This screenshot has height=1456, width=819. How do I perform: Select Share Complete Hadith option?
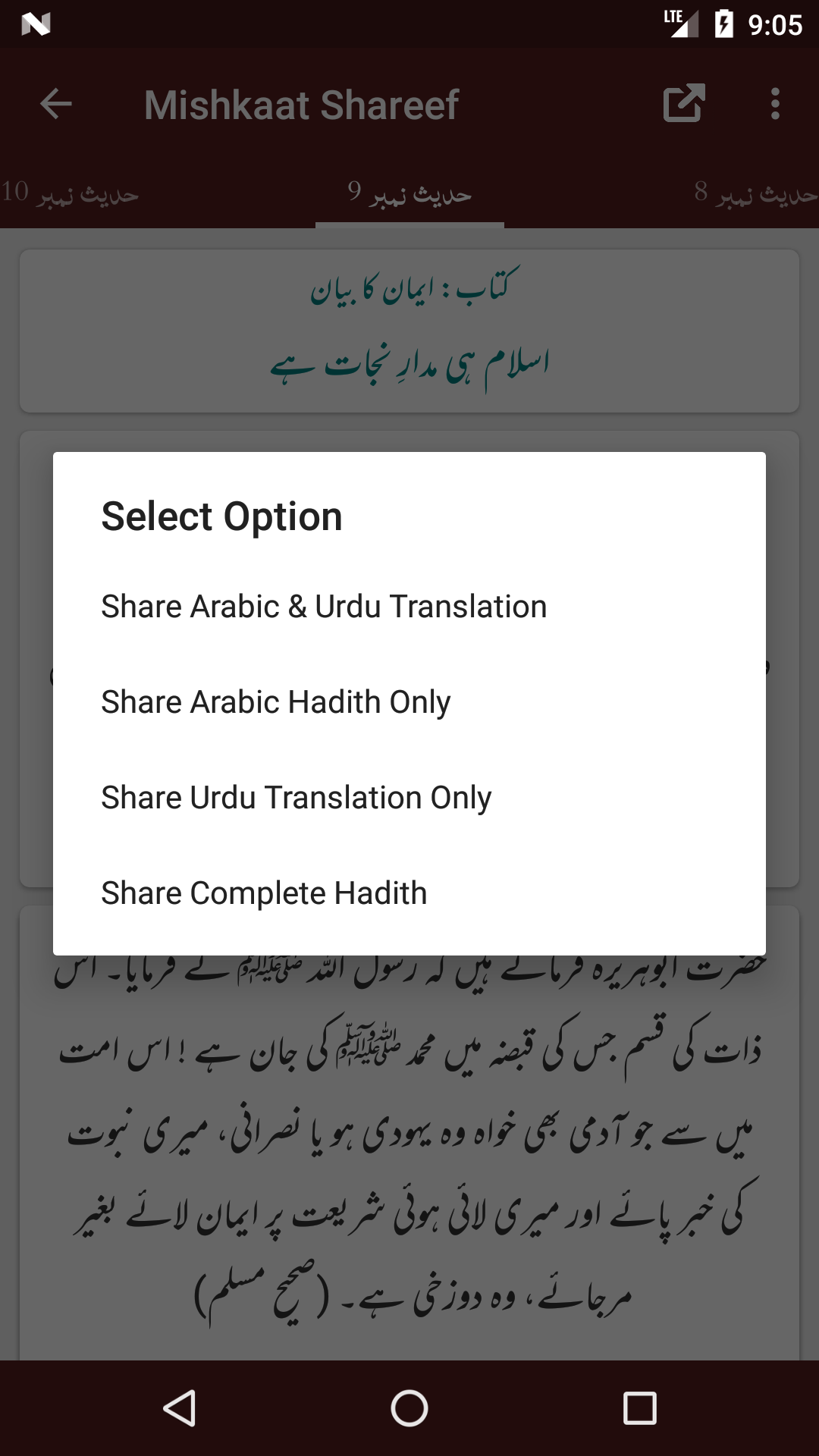[x=264, y=893]
